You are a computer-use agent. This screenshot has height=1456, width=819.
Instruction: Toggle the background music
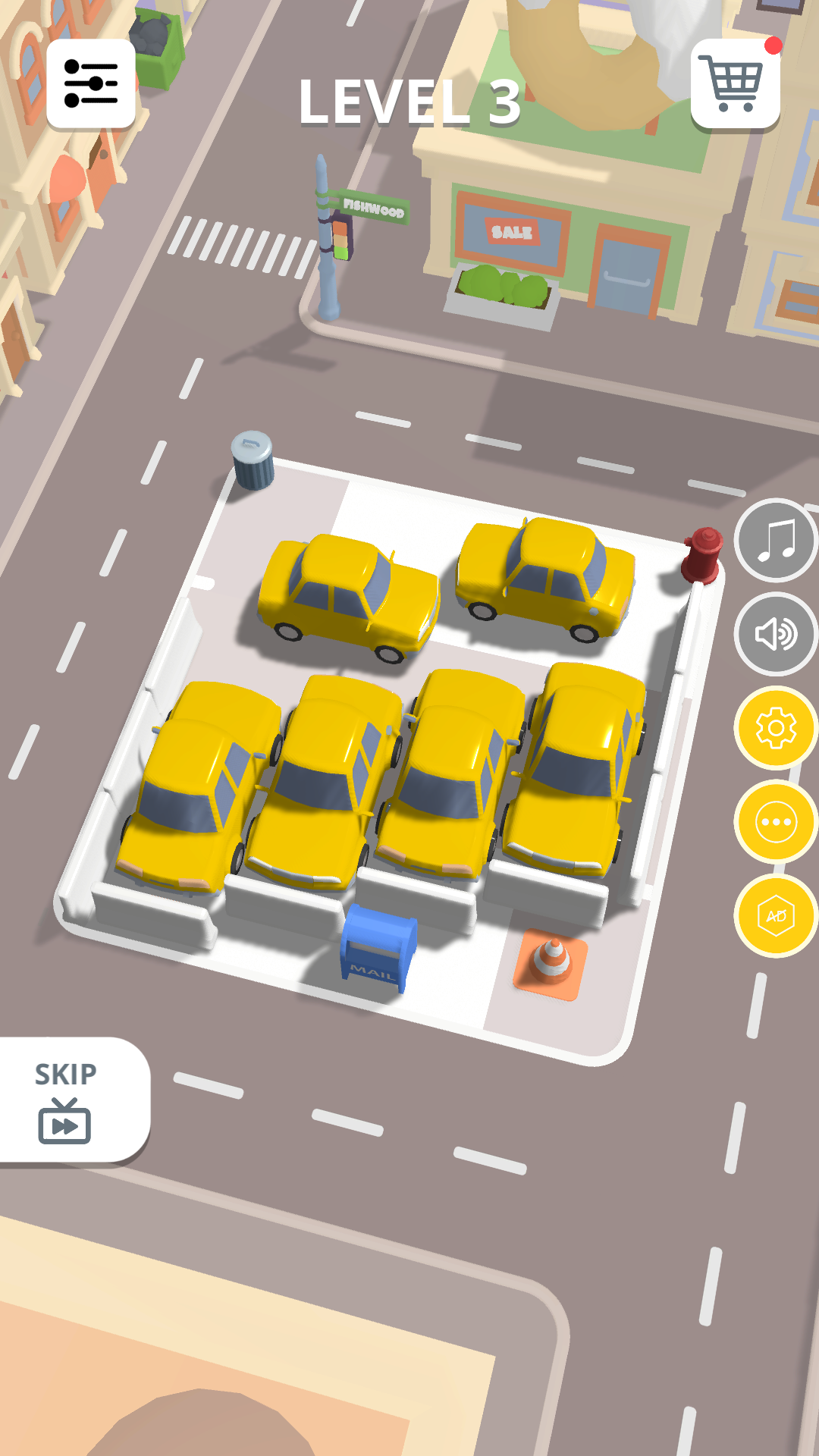tap(776, 541)
